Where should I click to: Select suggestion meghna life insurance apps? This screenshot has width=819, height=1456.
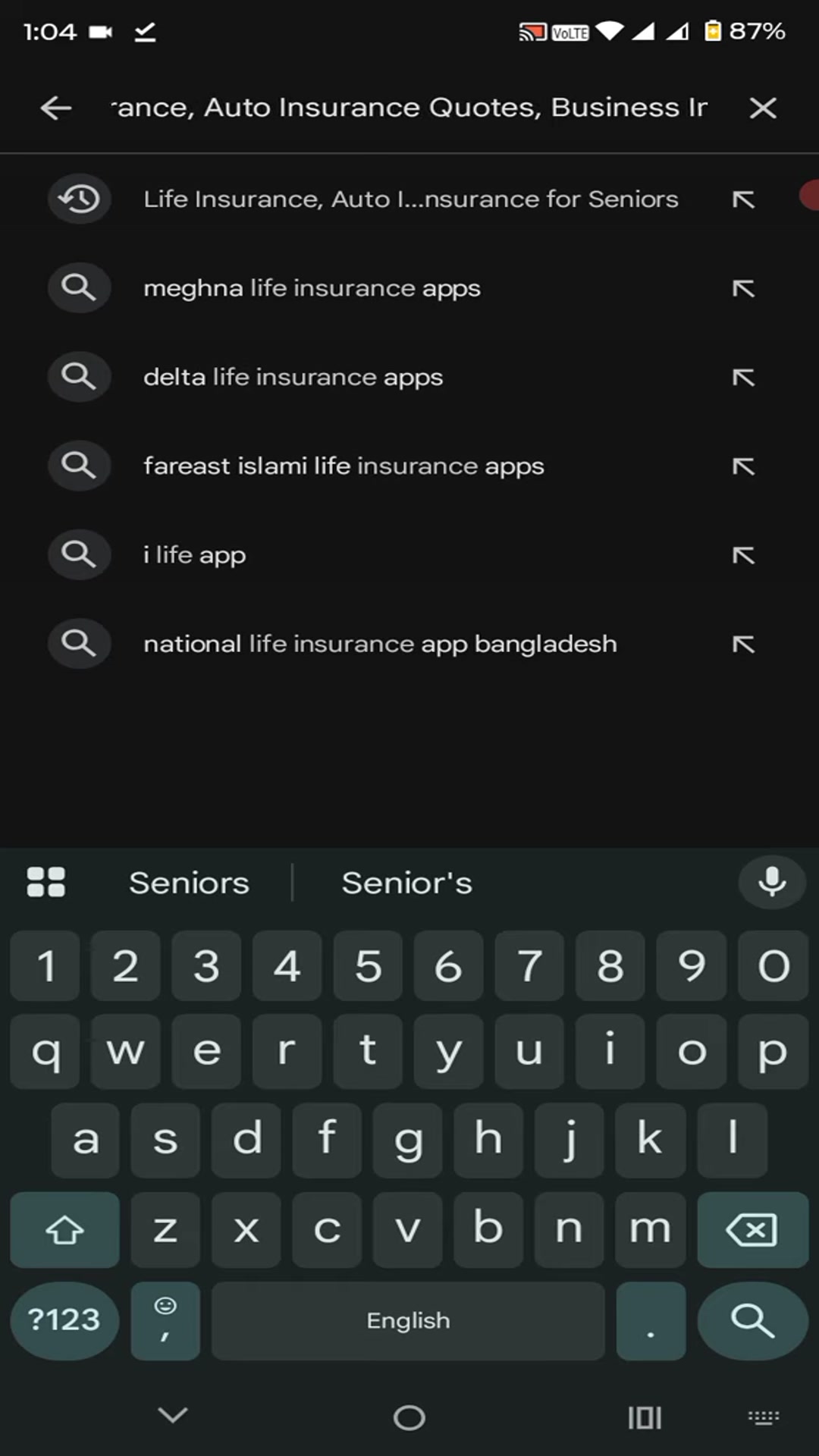pos(312,288)
